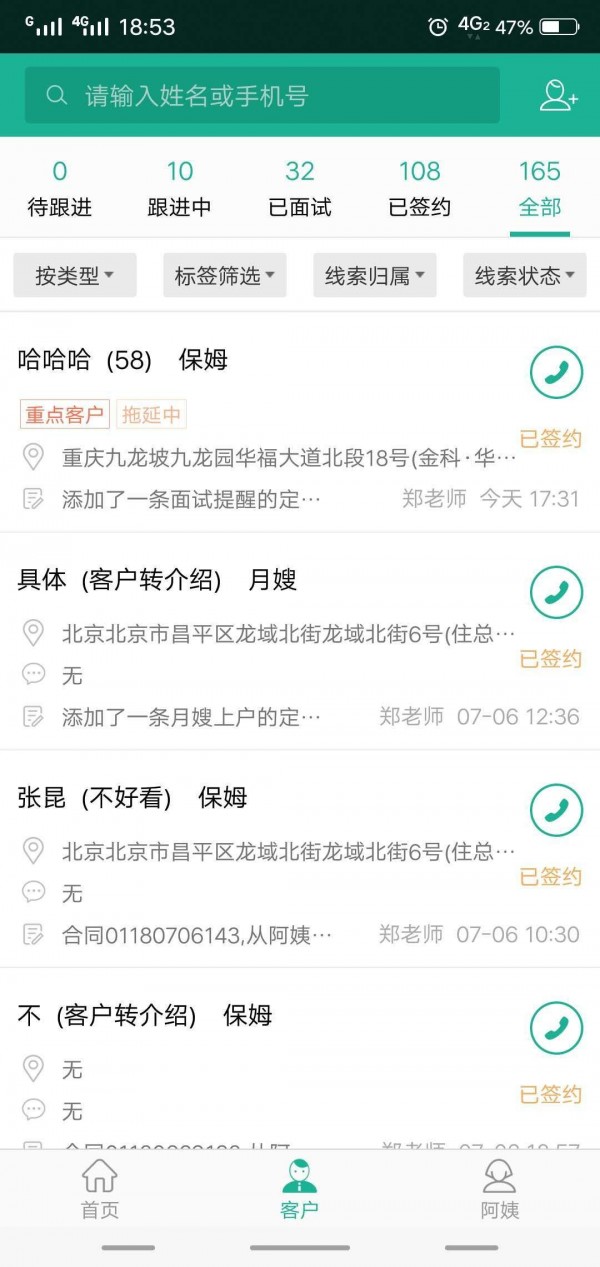Call customer 哈哈哈 with the phone icon

pos(556,372)
